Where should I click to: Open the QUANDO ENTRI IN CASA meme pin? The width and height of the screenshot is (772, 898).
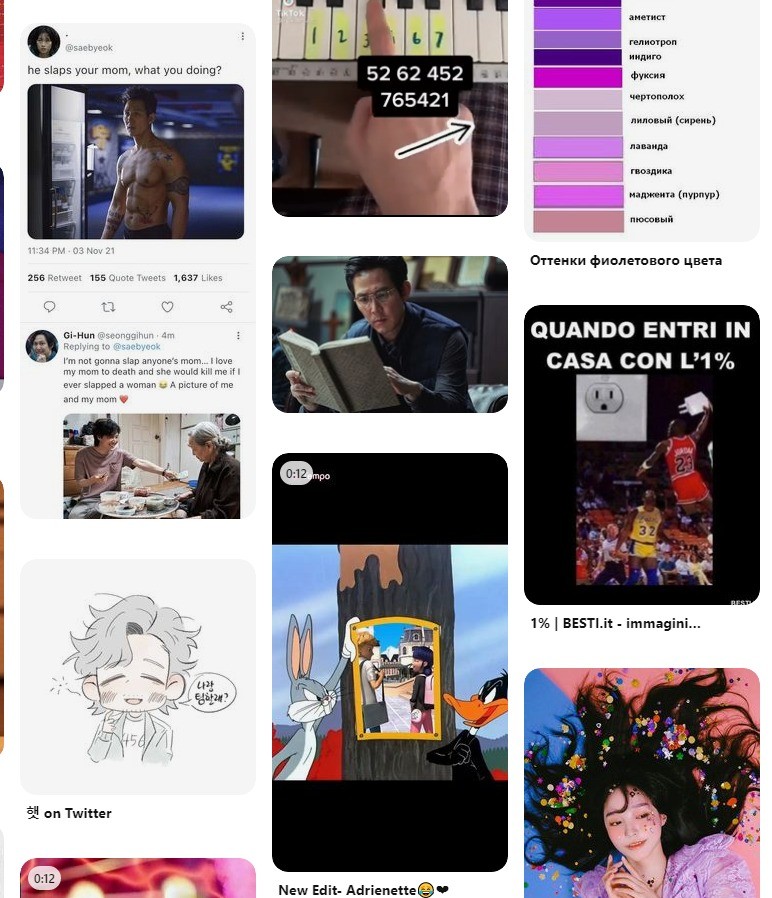point(641,454)
